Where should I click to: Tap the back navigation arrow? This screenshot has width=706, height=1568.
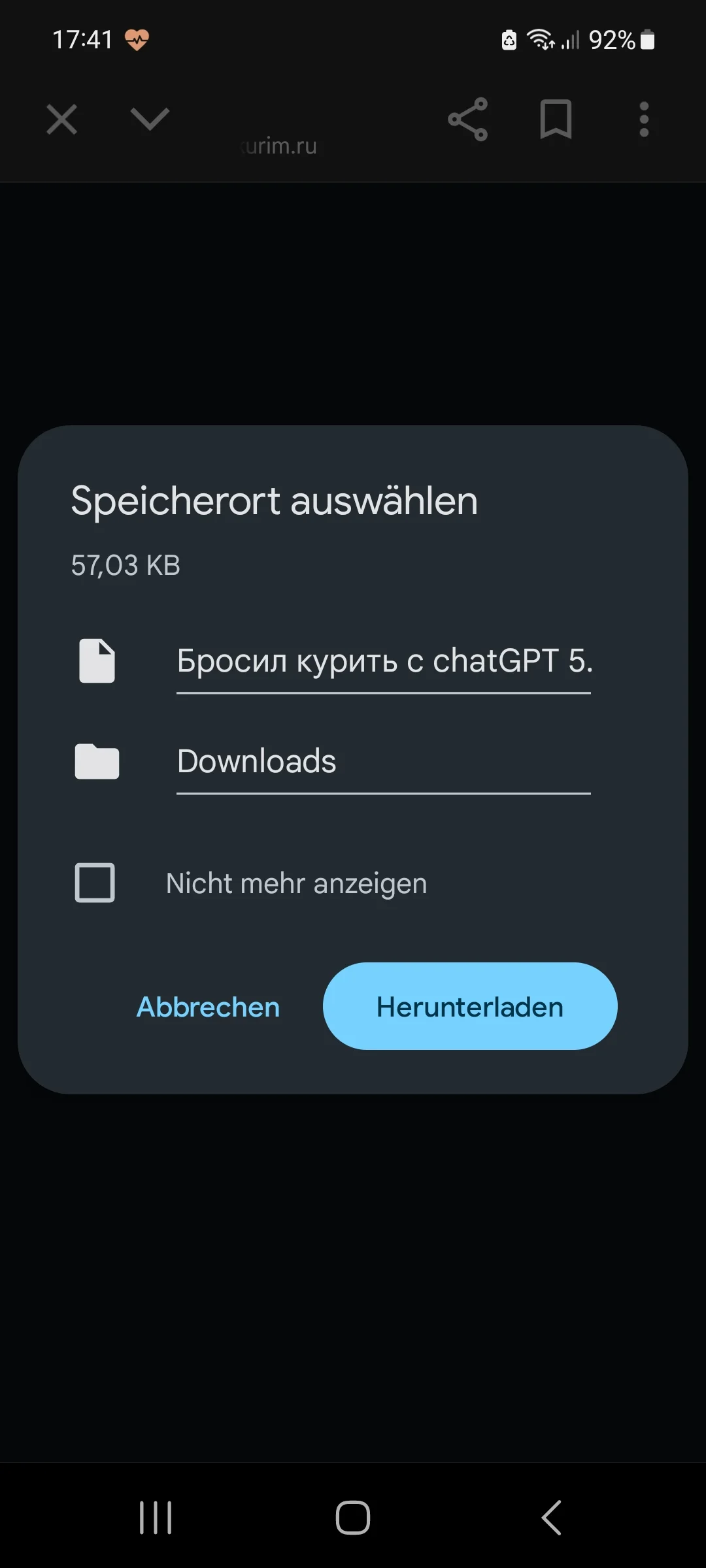pos(551,1518)
